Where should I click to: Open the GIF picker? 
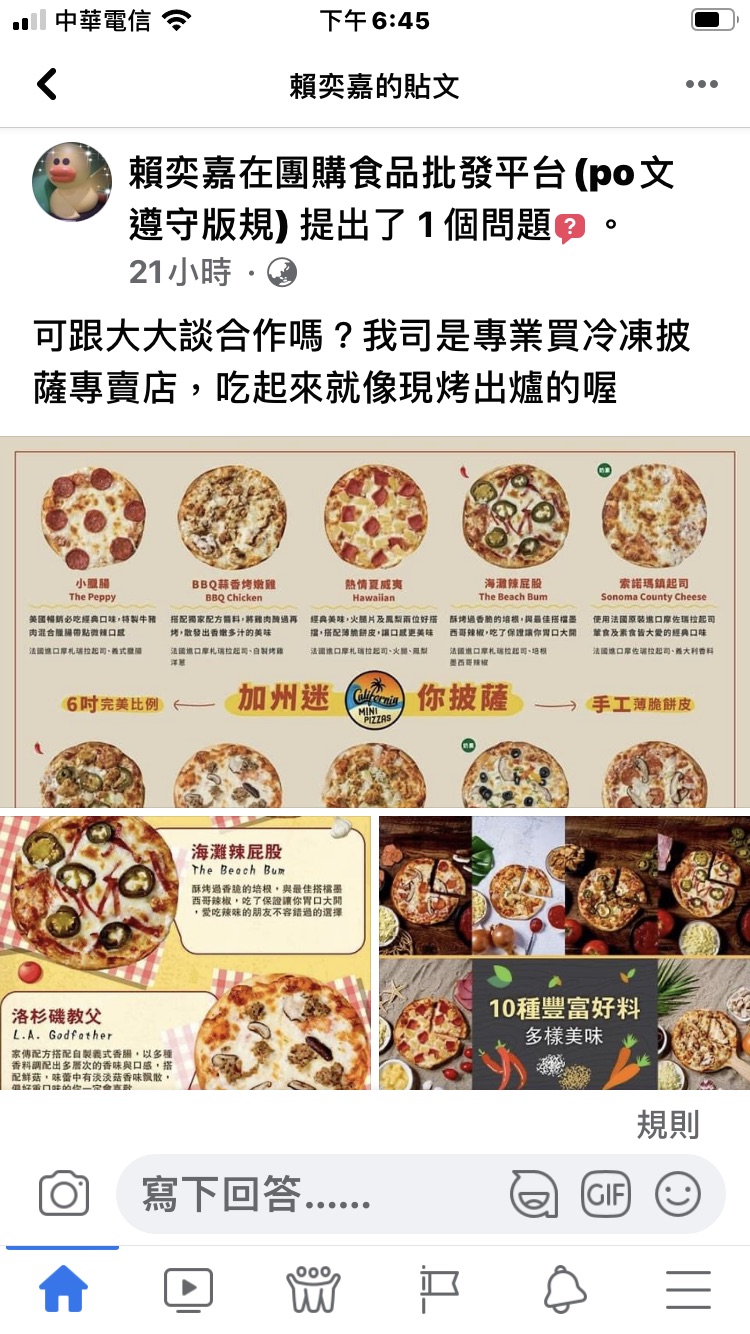click(x=606, y=1194)
